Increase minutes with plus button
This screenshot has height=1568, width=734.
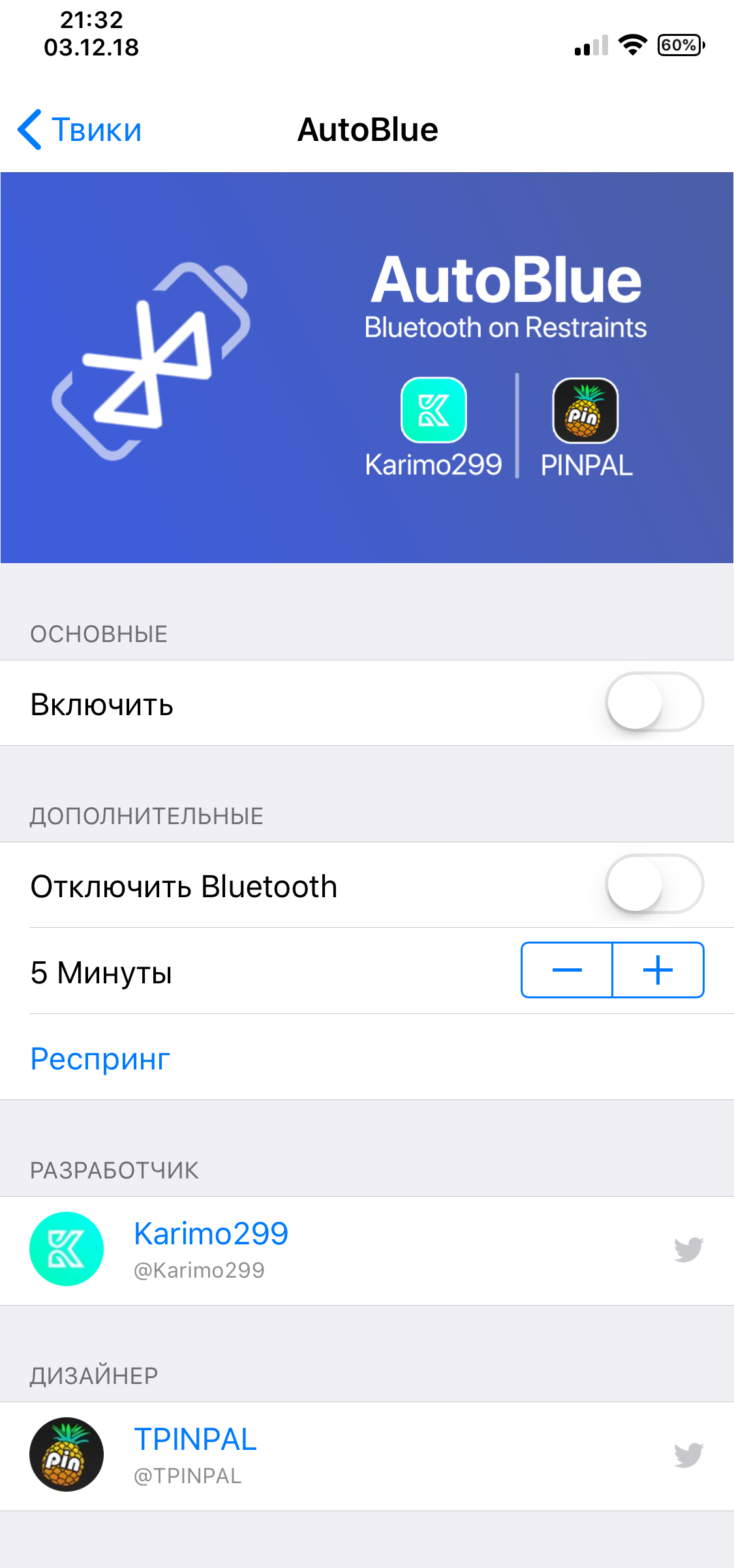[658, 970]
